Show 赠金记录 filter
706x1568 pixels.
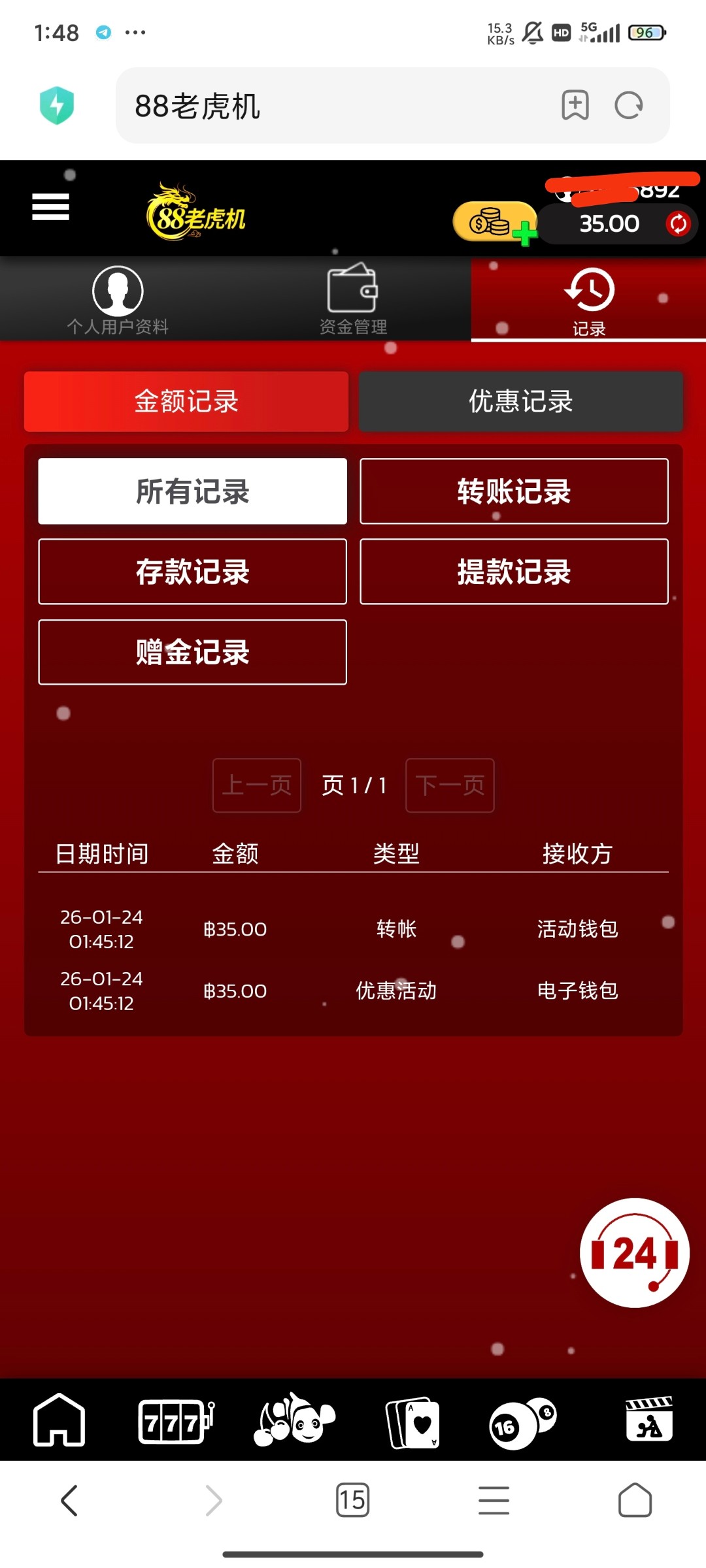pos(192,652)
